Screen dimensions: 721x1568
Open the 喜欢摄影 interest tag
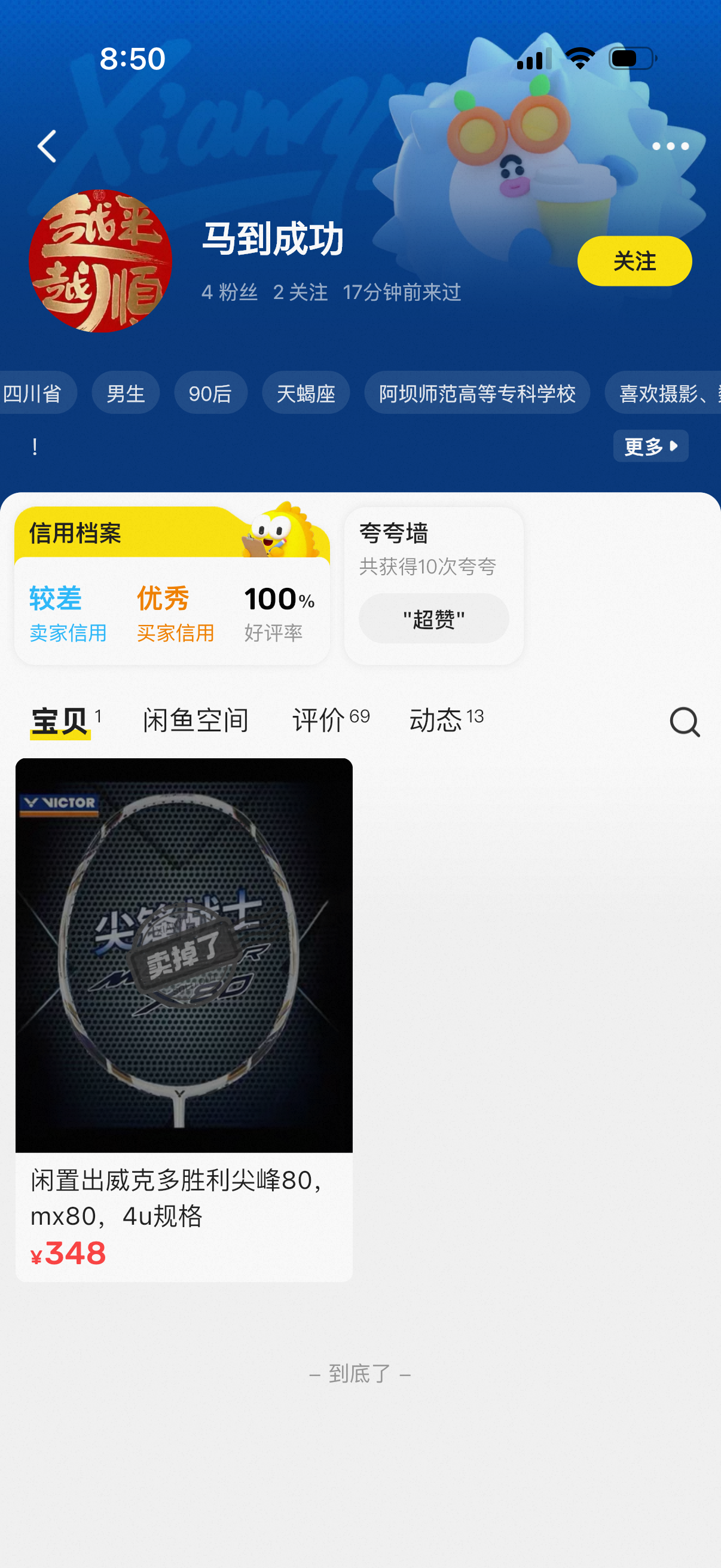tap(663, 393)
